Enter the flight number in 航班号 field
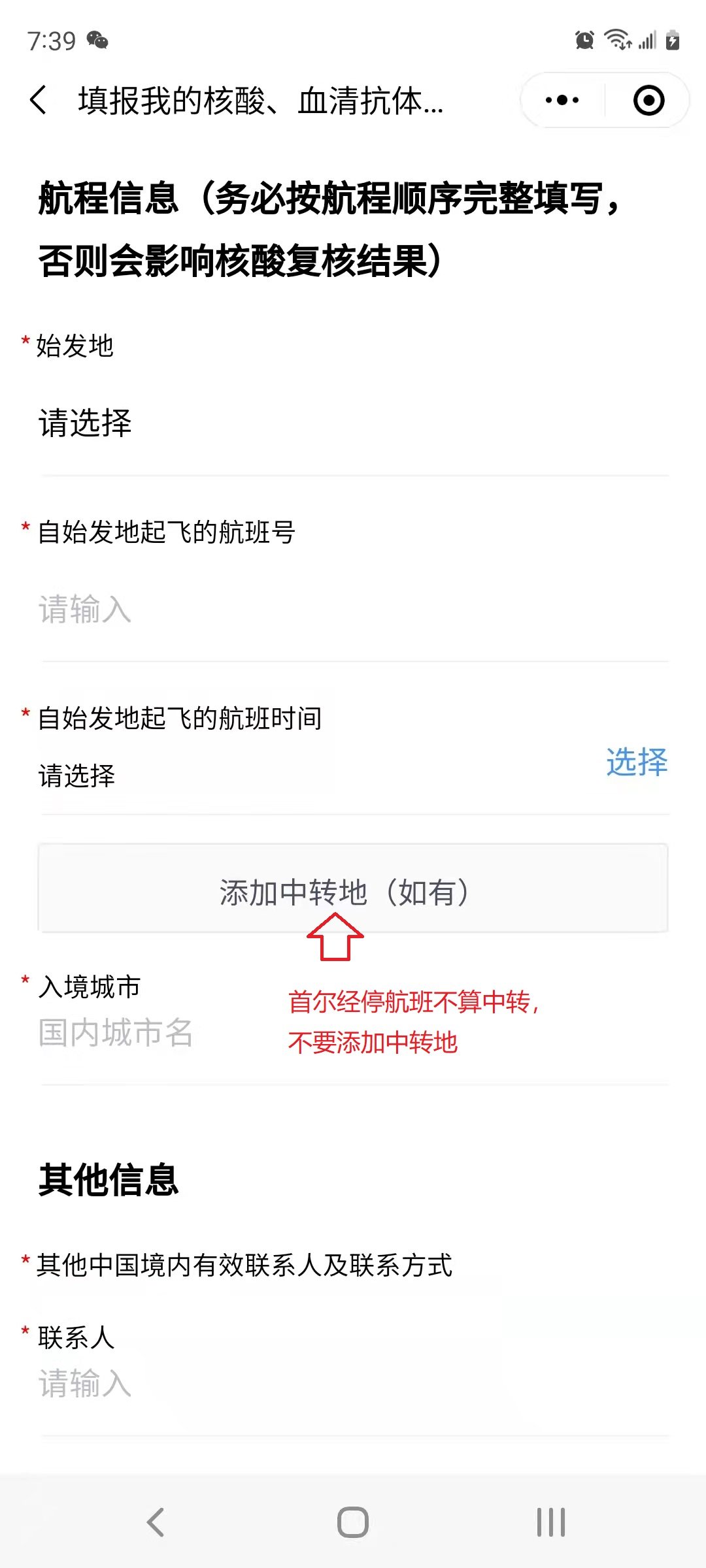 pos(354,609)
